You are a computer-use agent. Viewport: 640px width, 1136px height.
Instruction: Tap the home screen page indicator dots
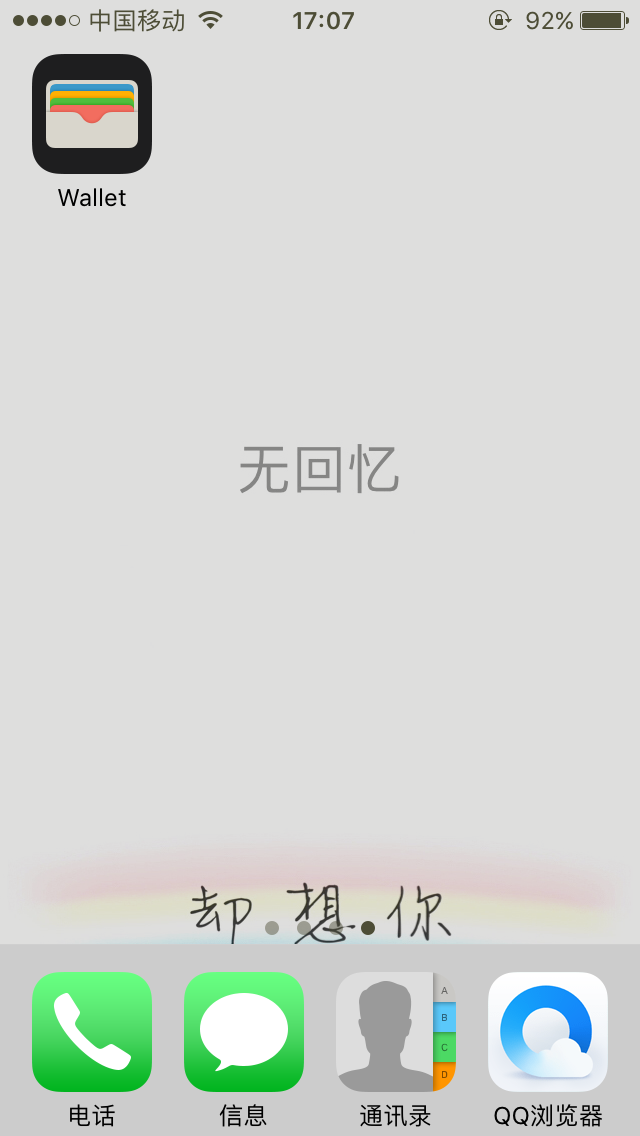[x=320, y=928]
